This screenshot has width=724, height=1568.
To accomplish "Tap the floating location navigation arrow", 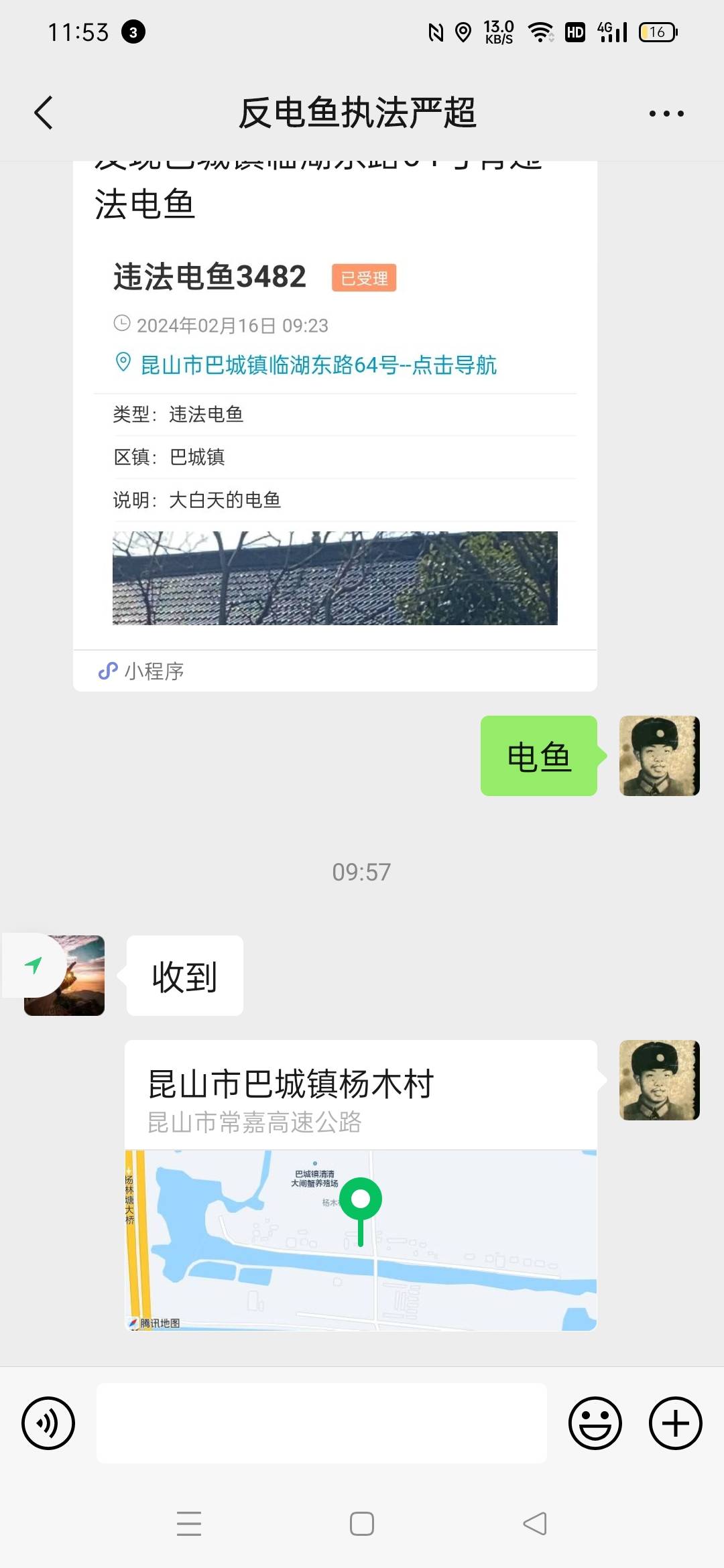I will [34, 965].
